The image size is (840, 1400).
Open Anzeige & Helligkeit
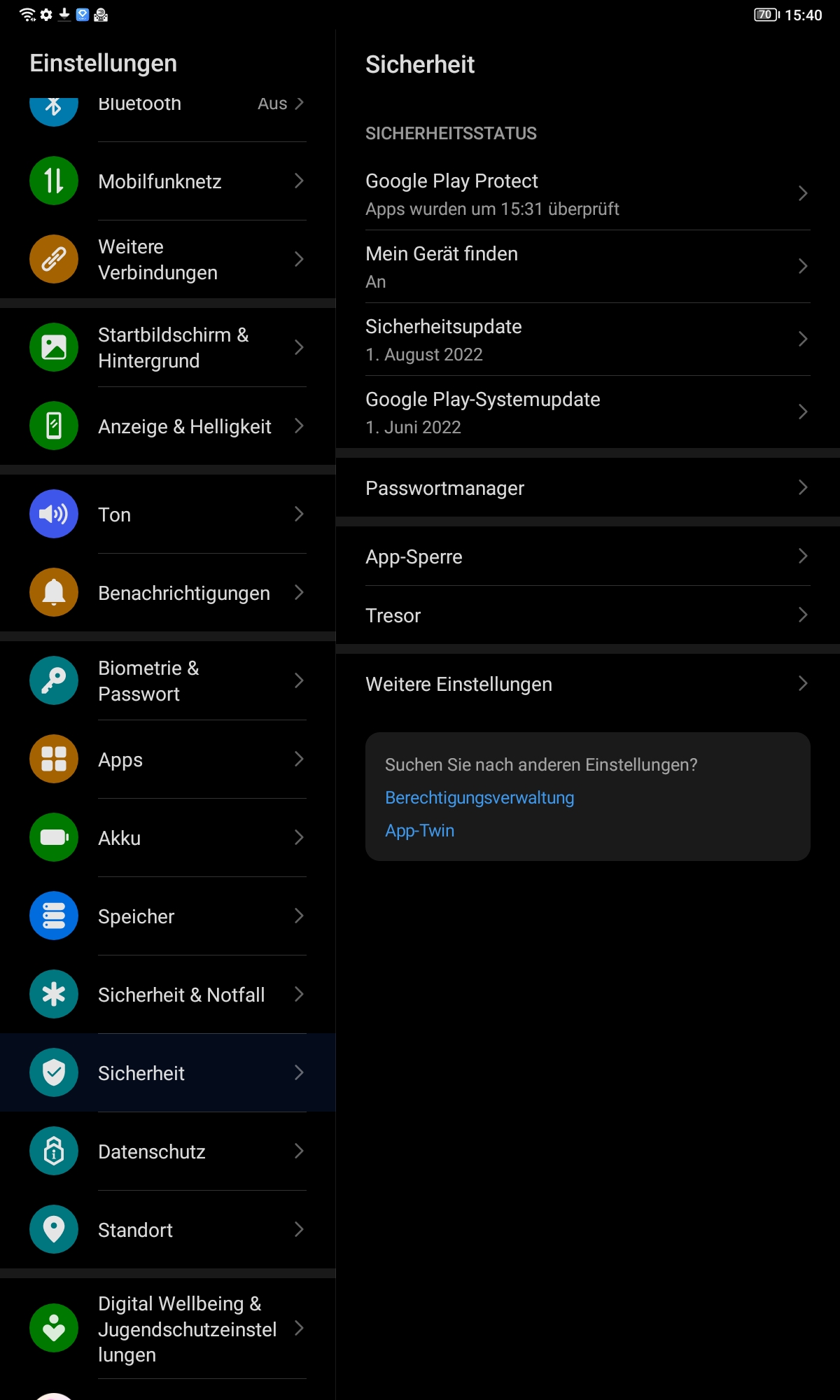168,426
